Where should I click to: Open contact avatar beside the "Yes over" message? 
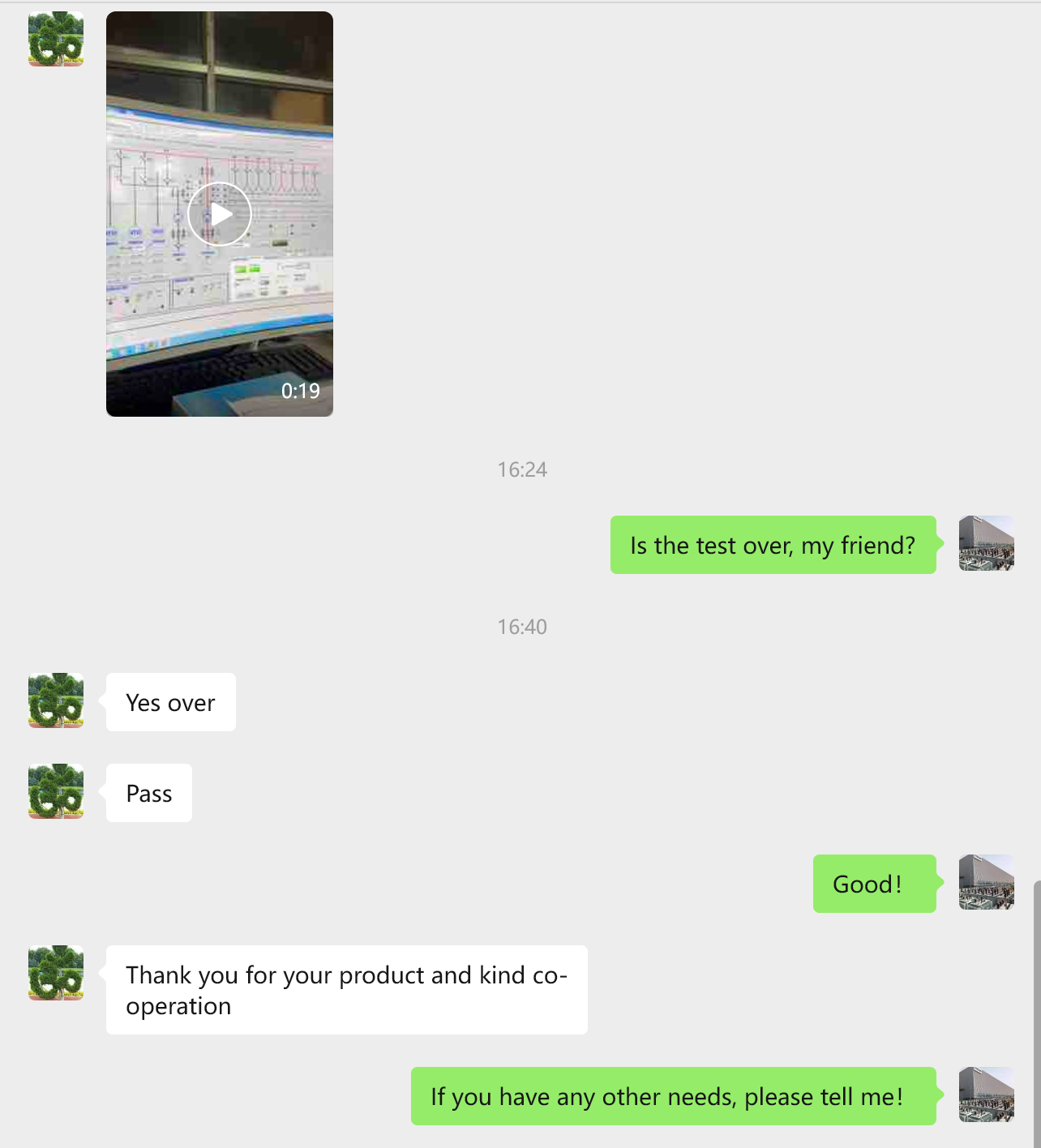tap(56, 700)
